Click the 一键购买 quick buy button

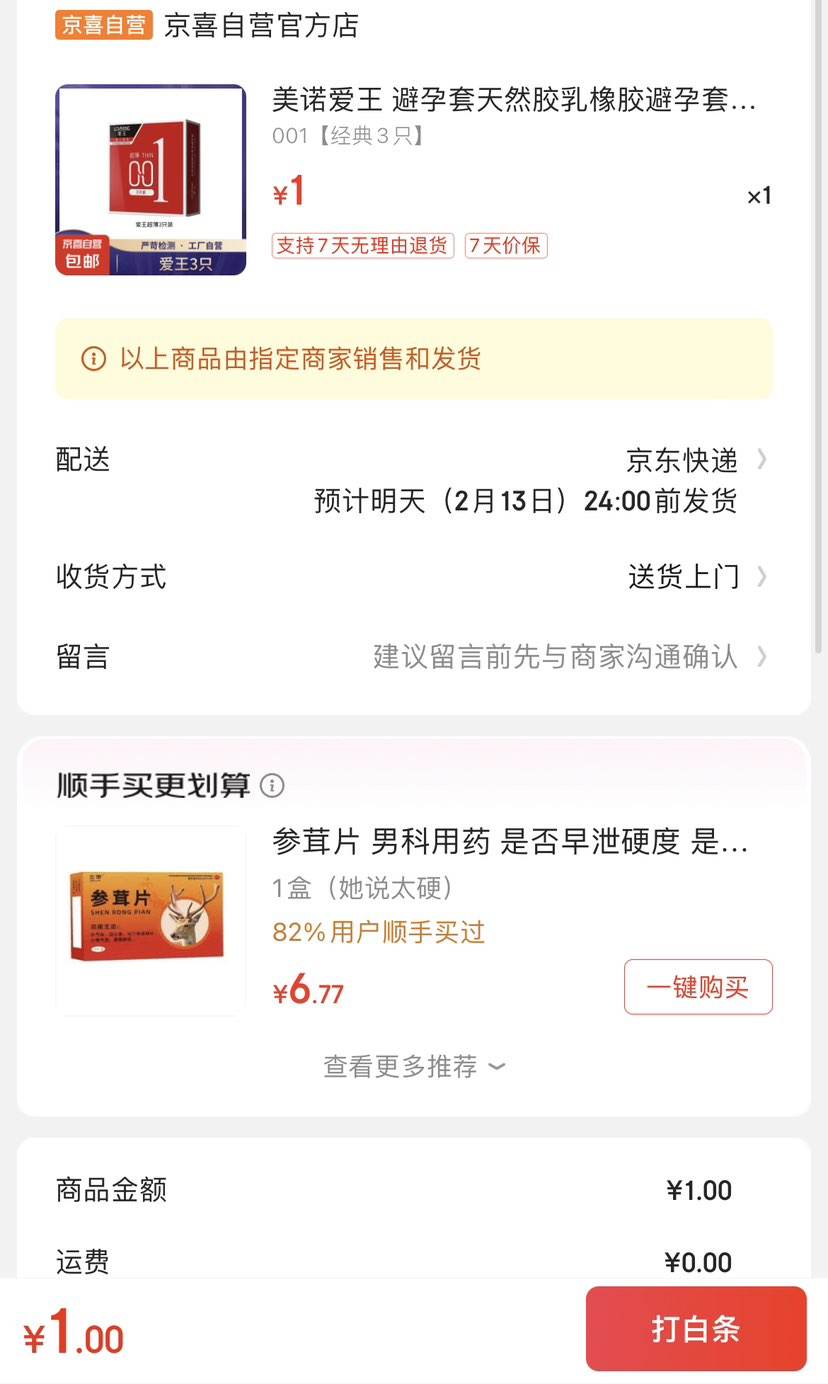[697, 986]
